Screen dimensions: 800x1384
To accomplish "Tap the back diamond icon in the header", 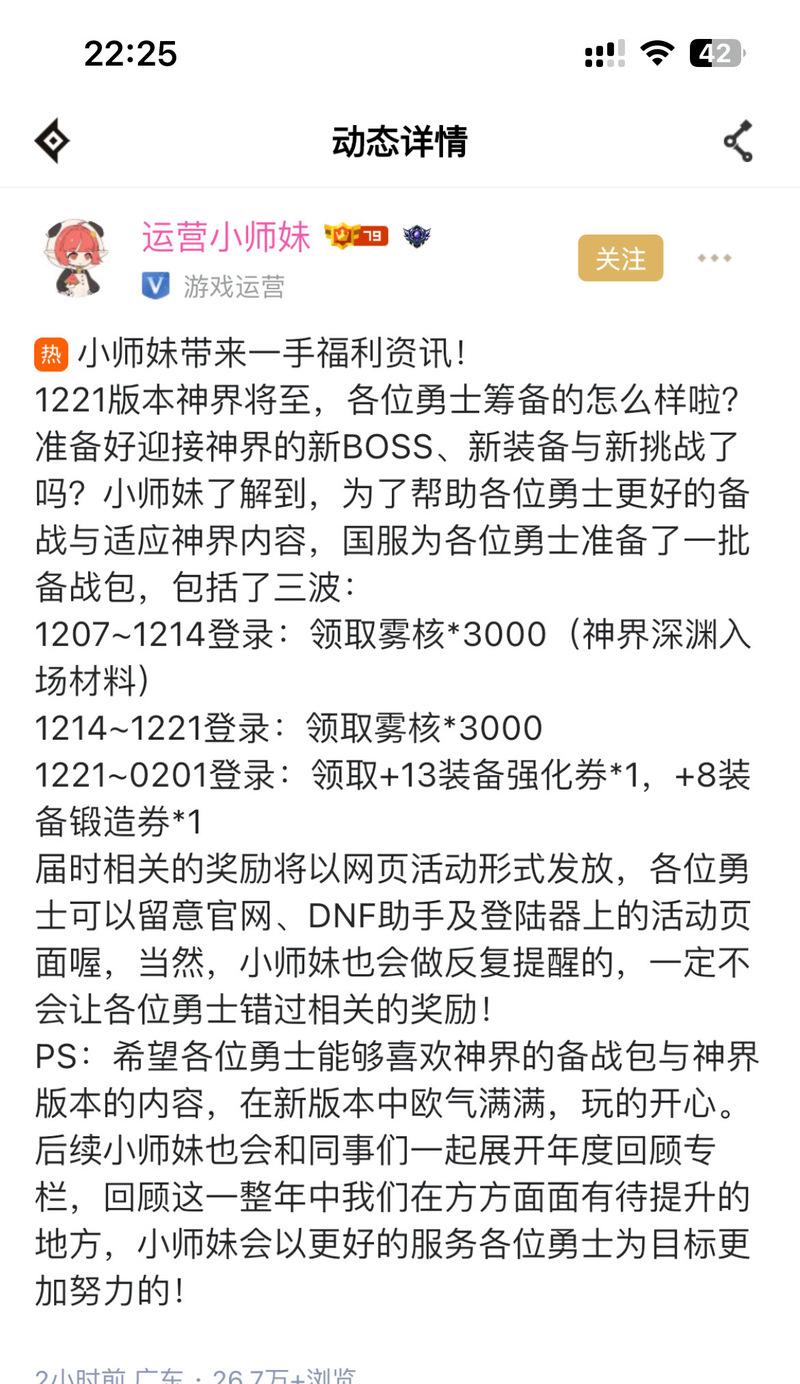I will point(52,141).
